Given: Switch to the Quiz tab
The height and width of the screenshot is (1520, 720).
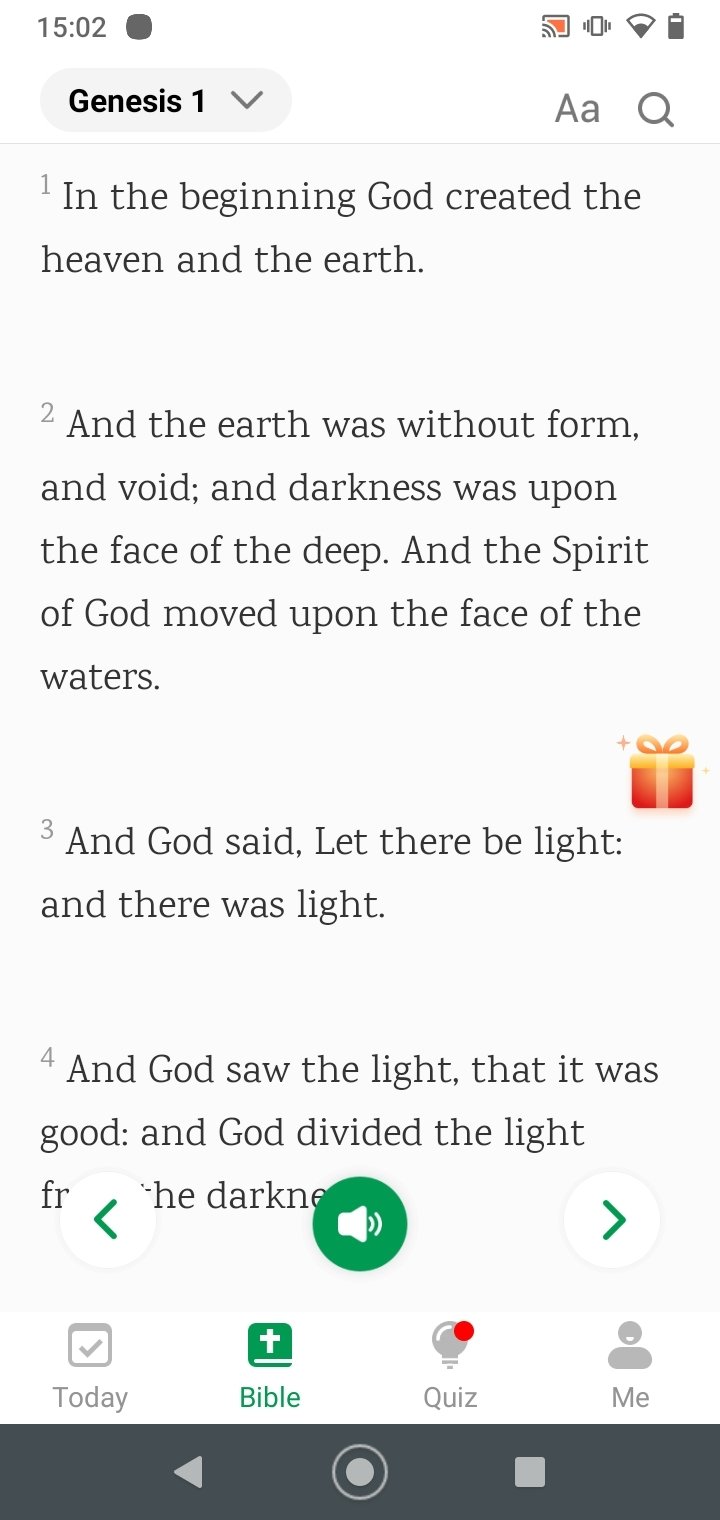Looking at the screenshot, I should (x=450, y=1366).
